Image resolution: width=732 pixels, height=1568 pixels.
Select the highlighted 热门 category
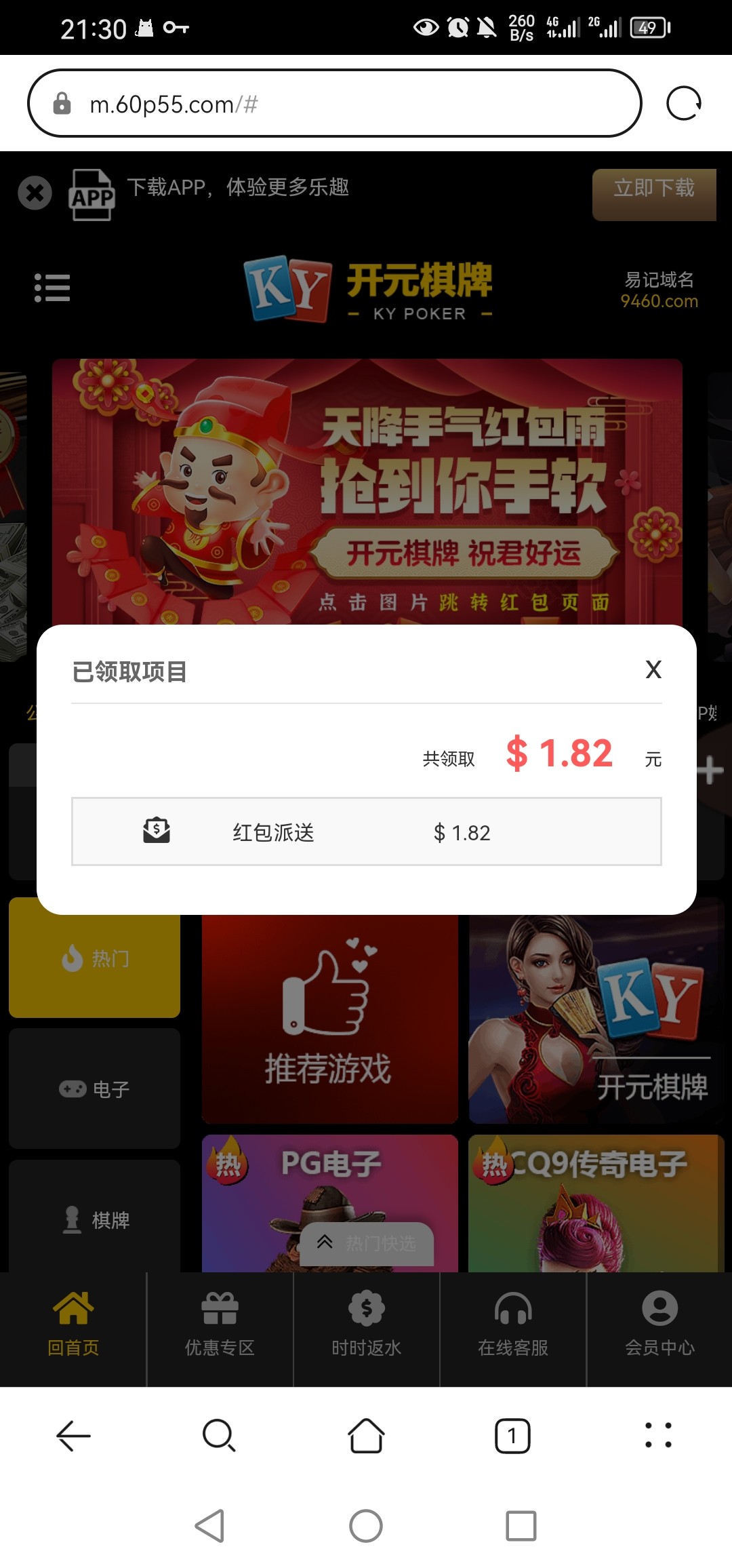pos(94,958)
